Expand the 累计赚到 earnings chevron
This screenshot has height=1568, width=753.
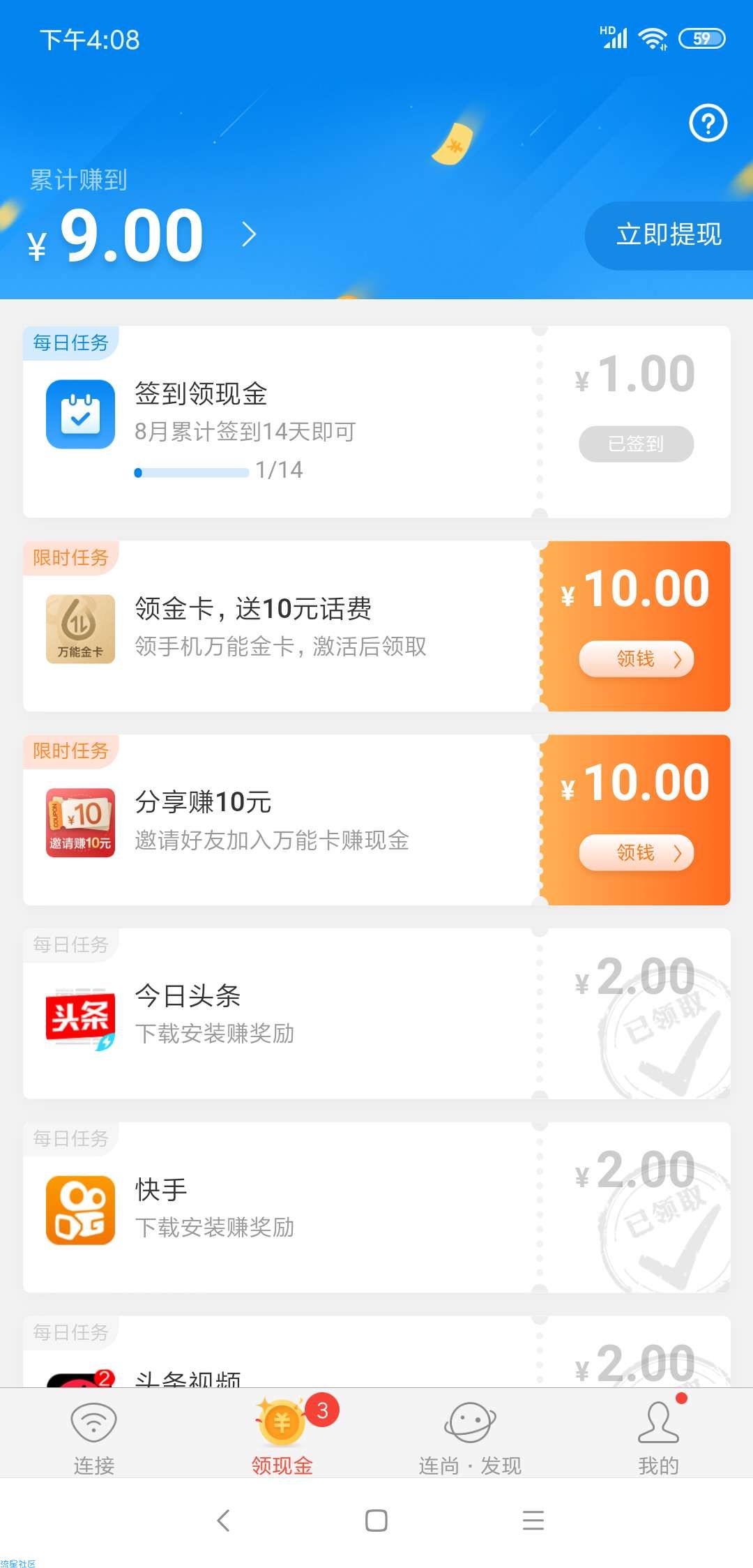[x=249, y=234]
